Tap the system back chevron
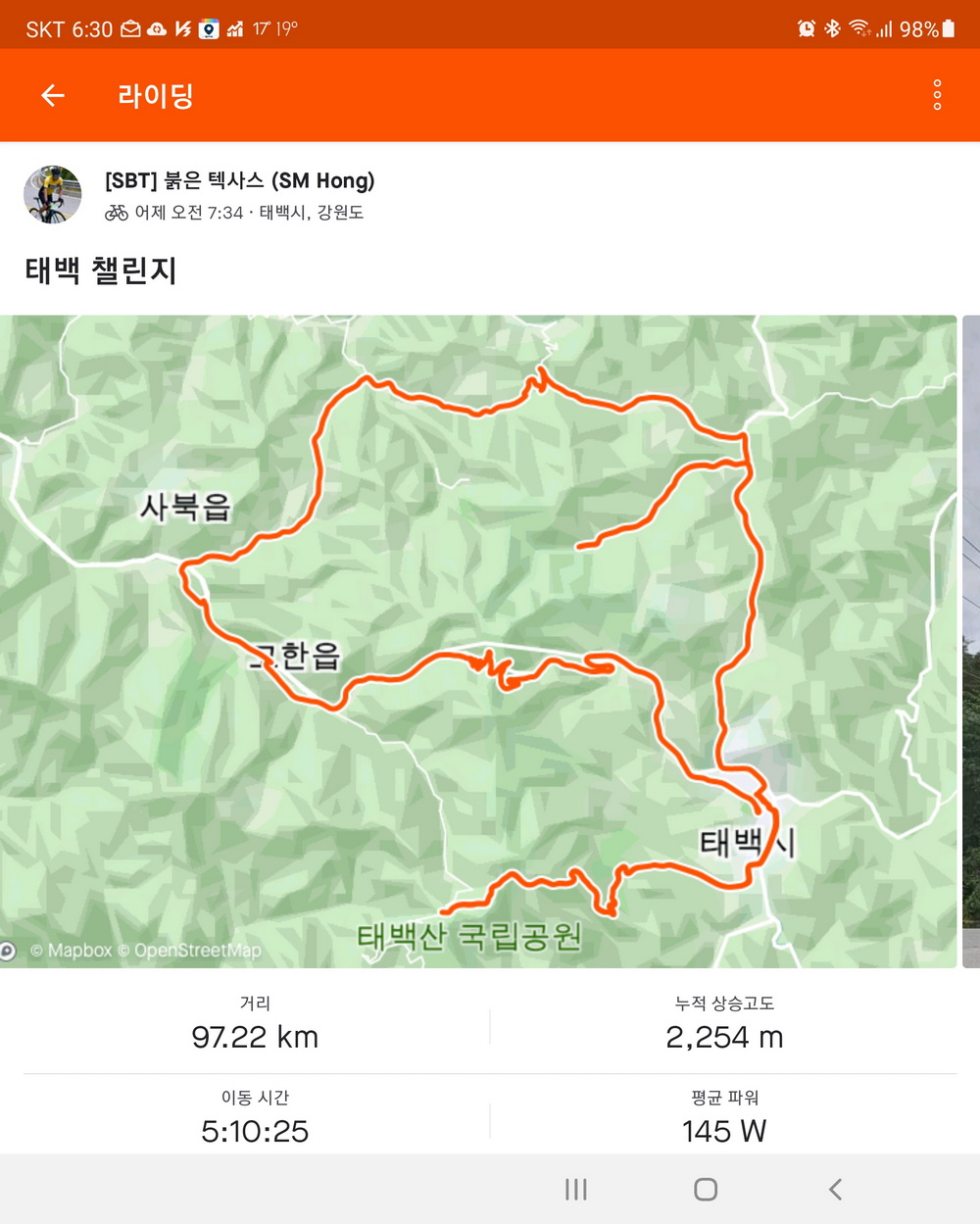Image resolution: width=980 pixels, height=1224 pixels. point(835,1189)
